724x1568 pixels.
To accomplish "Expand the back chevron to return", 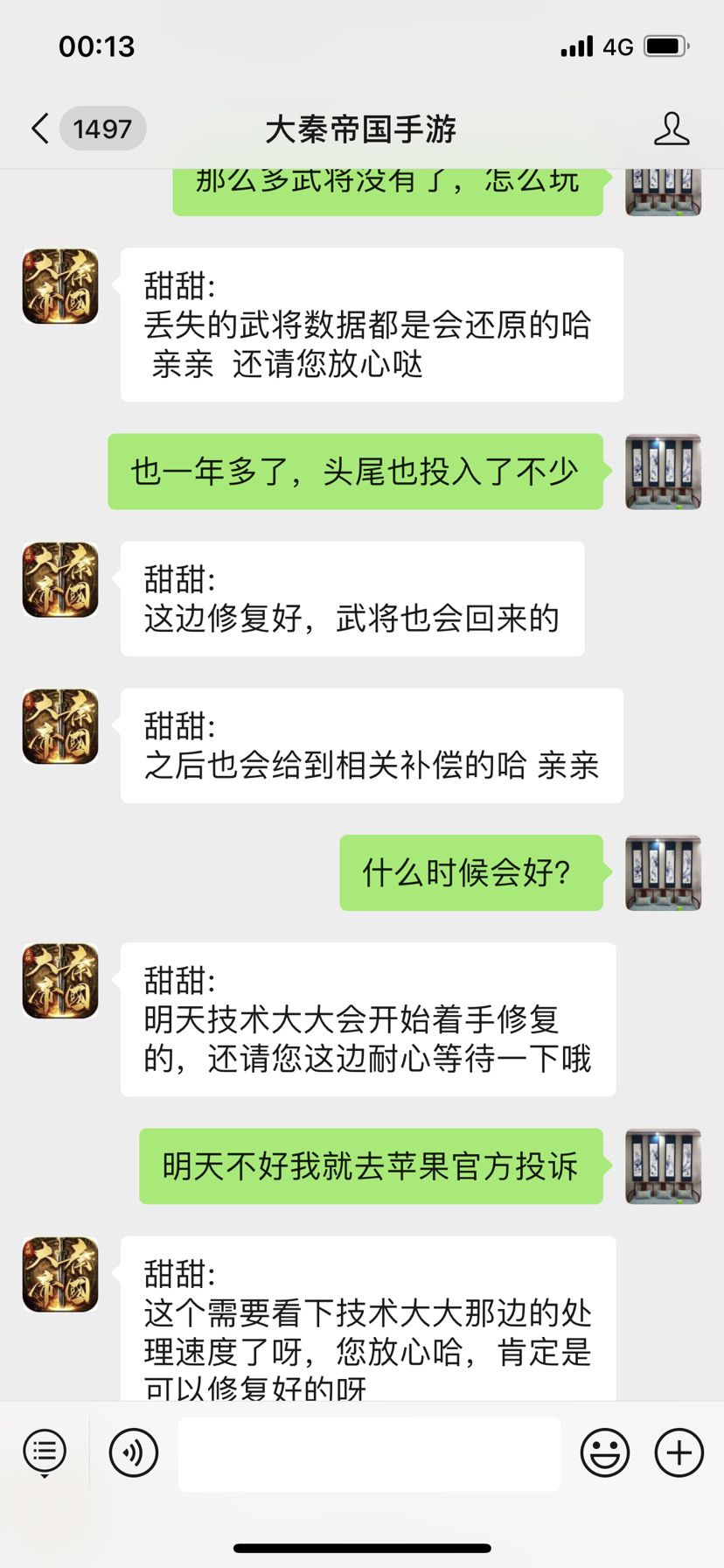I will point(38,128).
